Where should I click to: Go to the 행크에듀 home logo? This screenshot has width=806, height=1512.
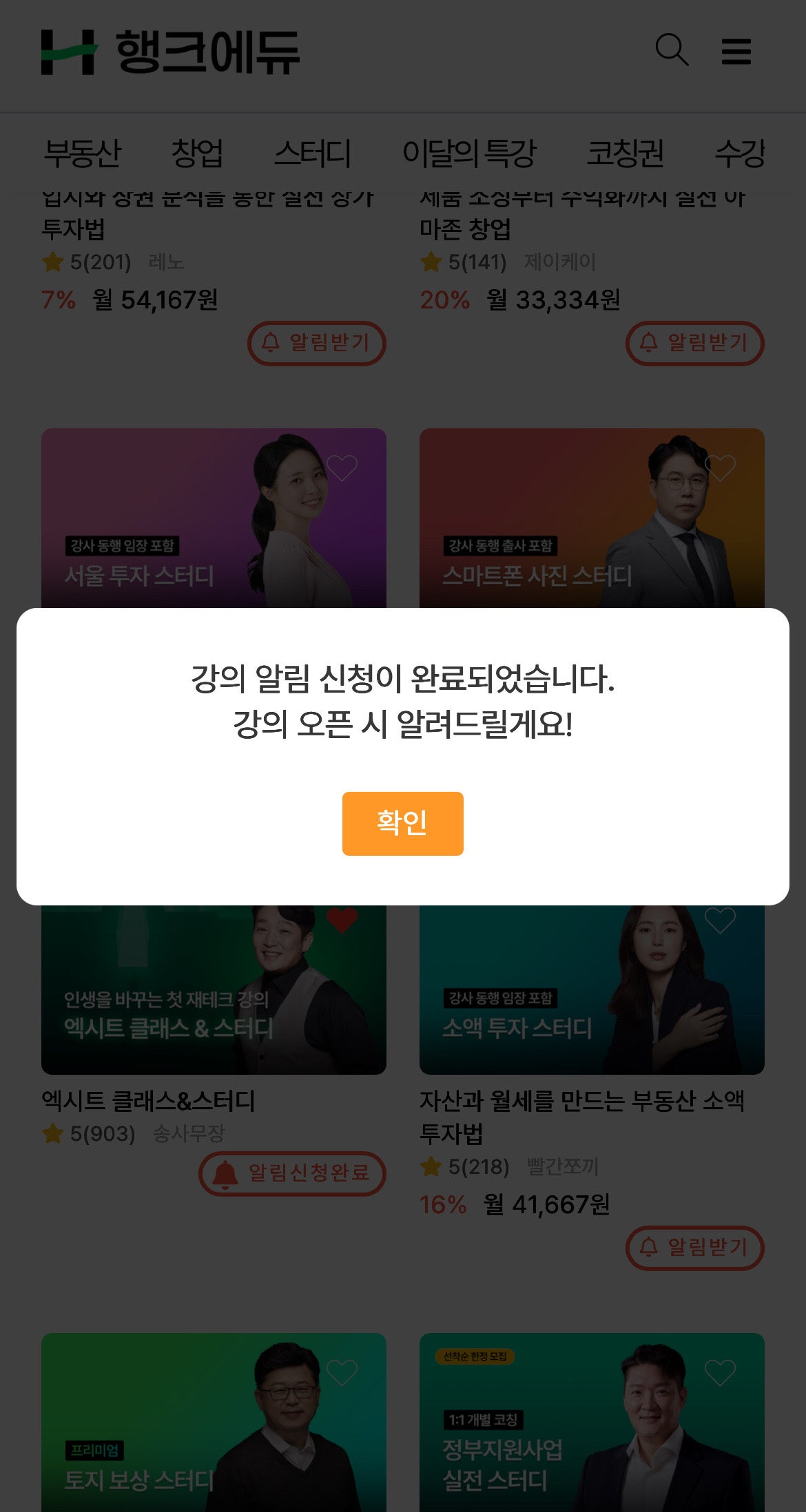click(x=170, y=52)
